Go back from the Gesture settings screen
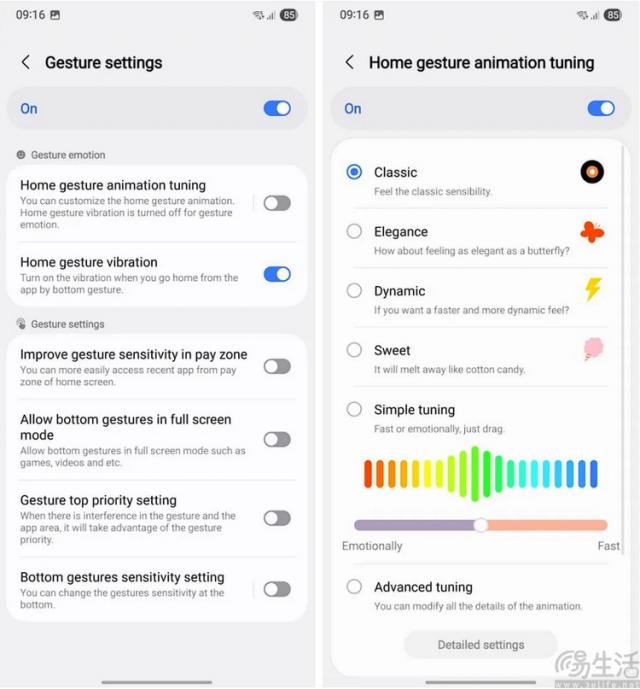This screenshot has height=689, width=640. [x=26, y=62]
